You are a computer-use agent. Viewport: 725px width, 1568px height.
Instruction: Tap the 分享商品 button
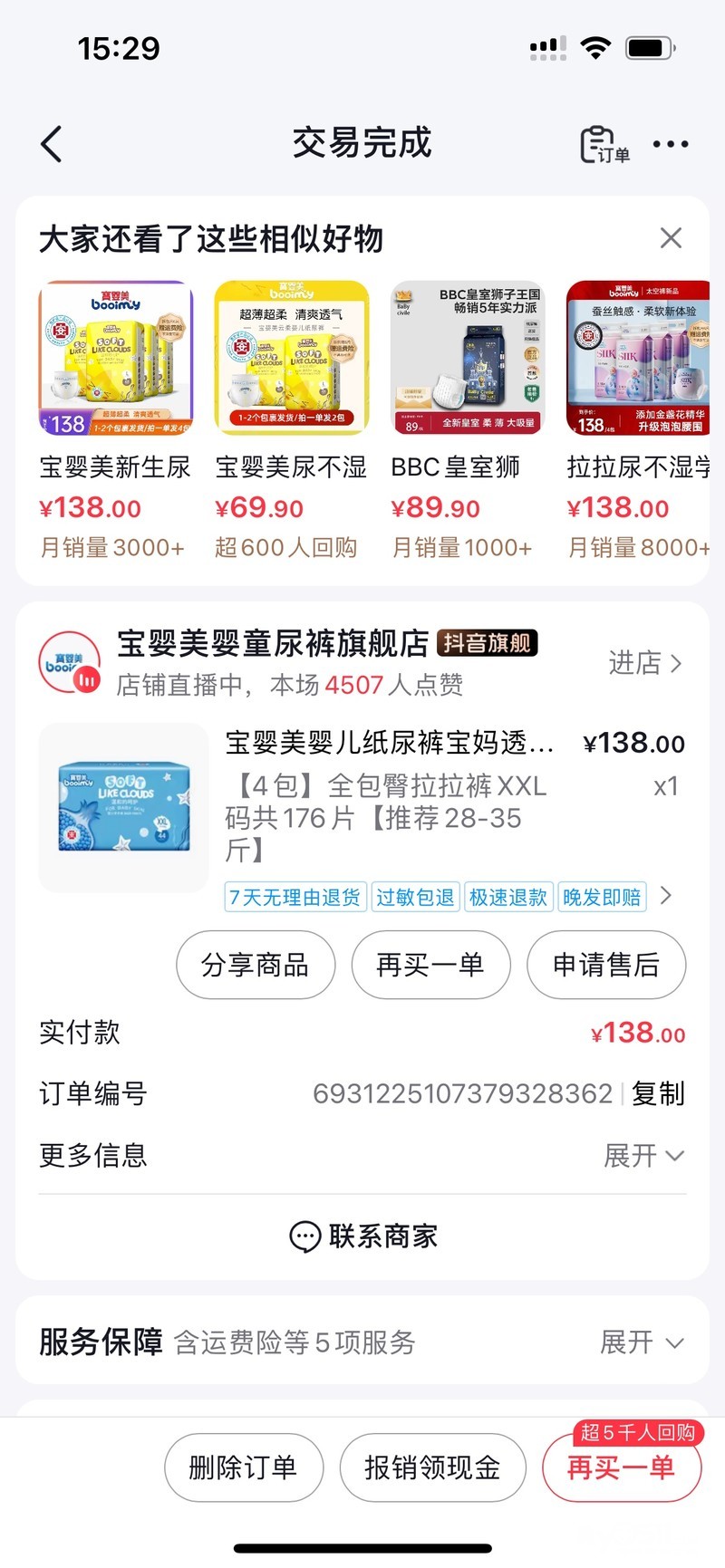click(x=255, y=966)
